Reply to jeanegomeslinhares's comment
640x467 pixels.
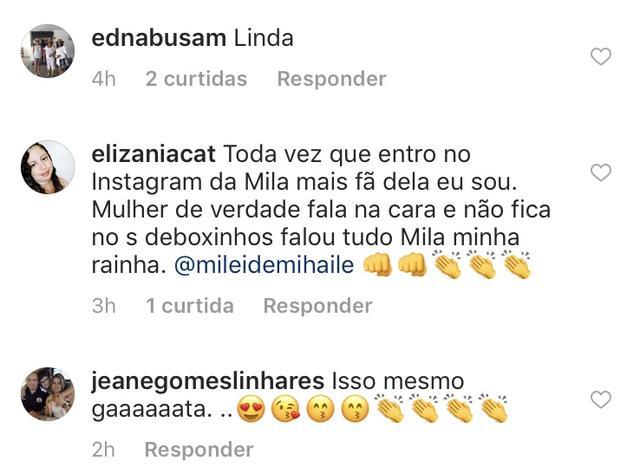(x=198, y=450)
